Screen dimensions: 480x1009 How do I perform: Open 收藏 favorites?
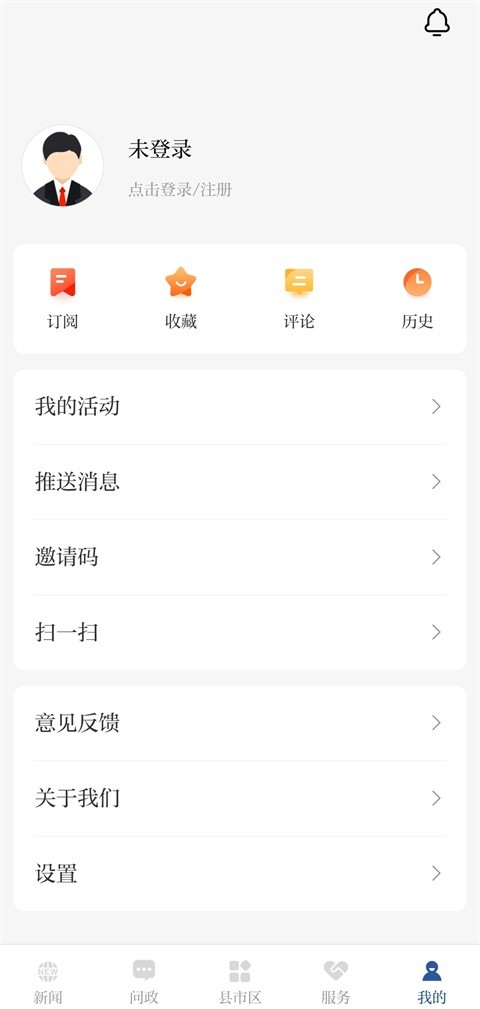click(x=181, y=299)
